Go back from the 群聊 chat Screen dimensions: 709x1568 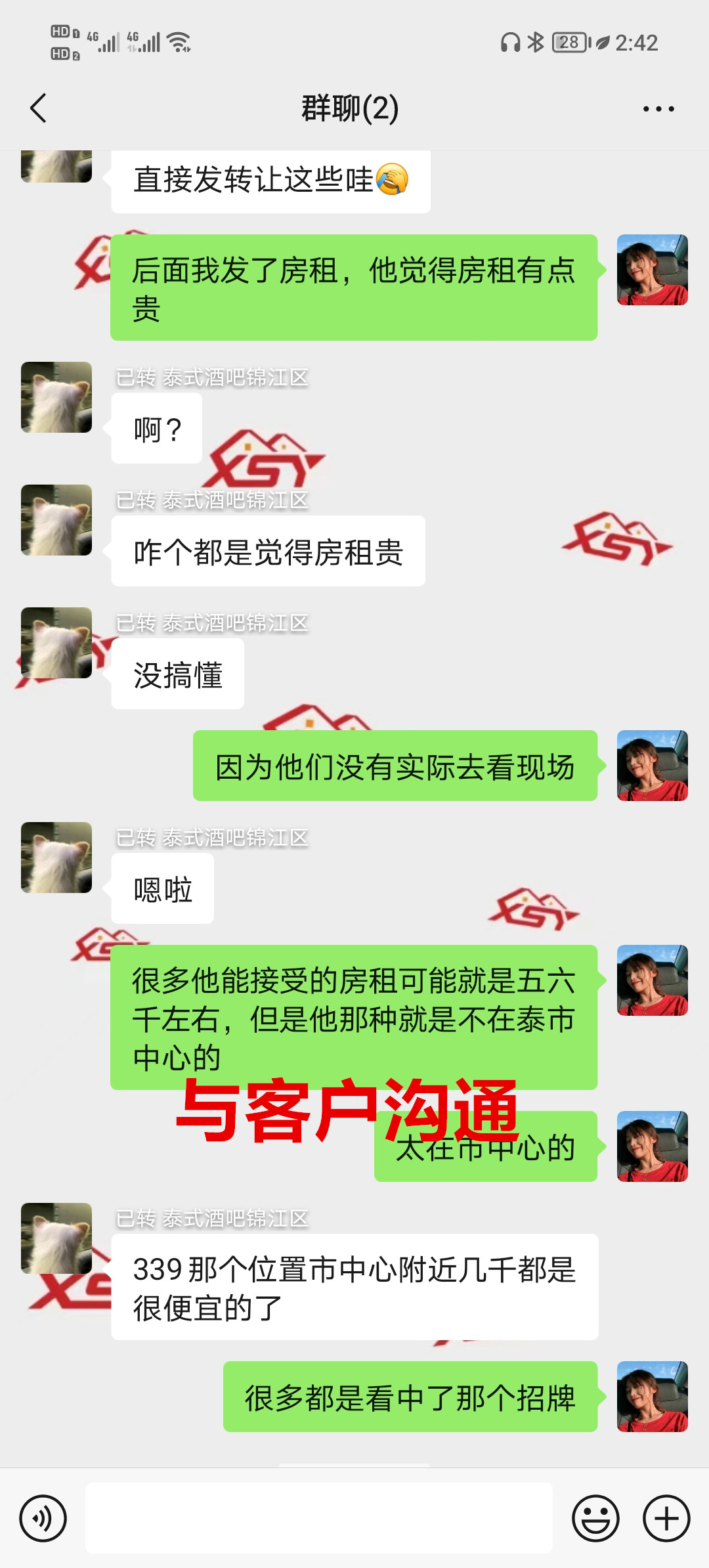(39, 108)
